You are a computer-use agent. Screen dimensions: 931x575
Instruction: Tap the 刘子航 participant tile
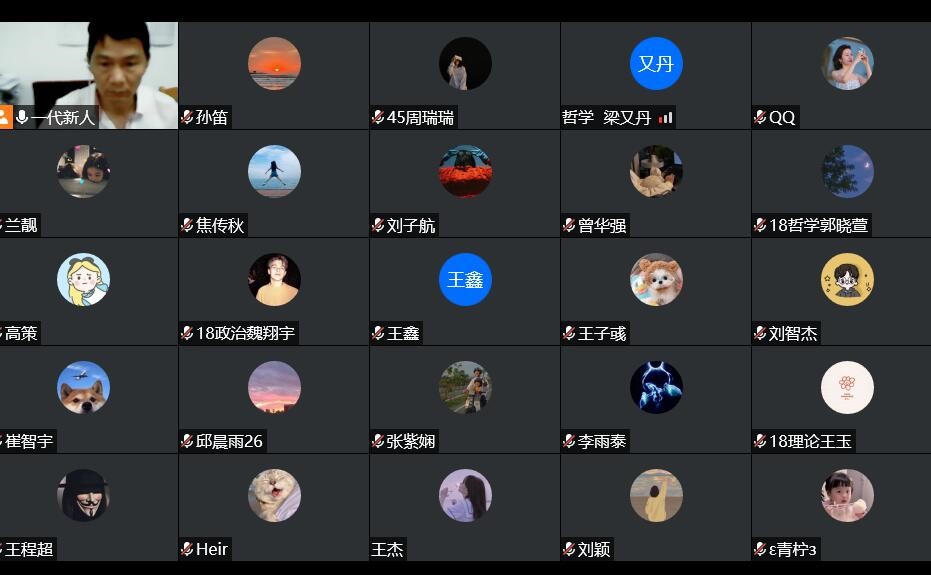point(465,183)
